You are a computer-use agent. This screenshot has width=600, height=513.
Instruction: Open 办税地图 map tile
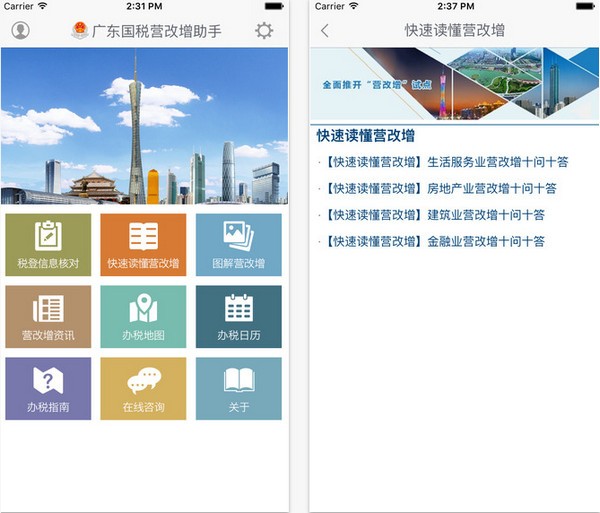point(143,317)
